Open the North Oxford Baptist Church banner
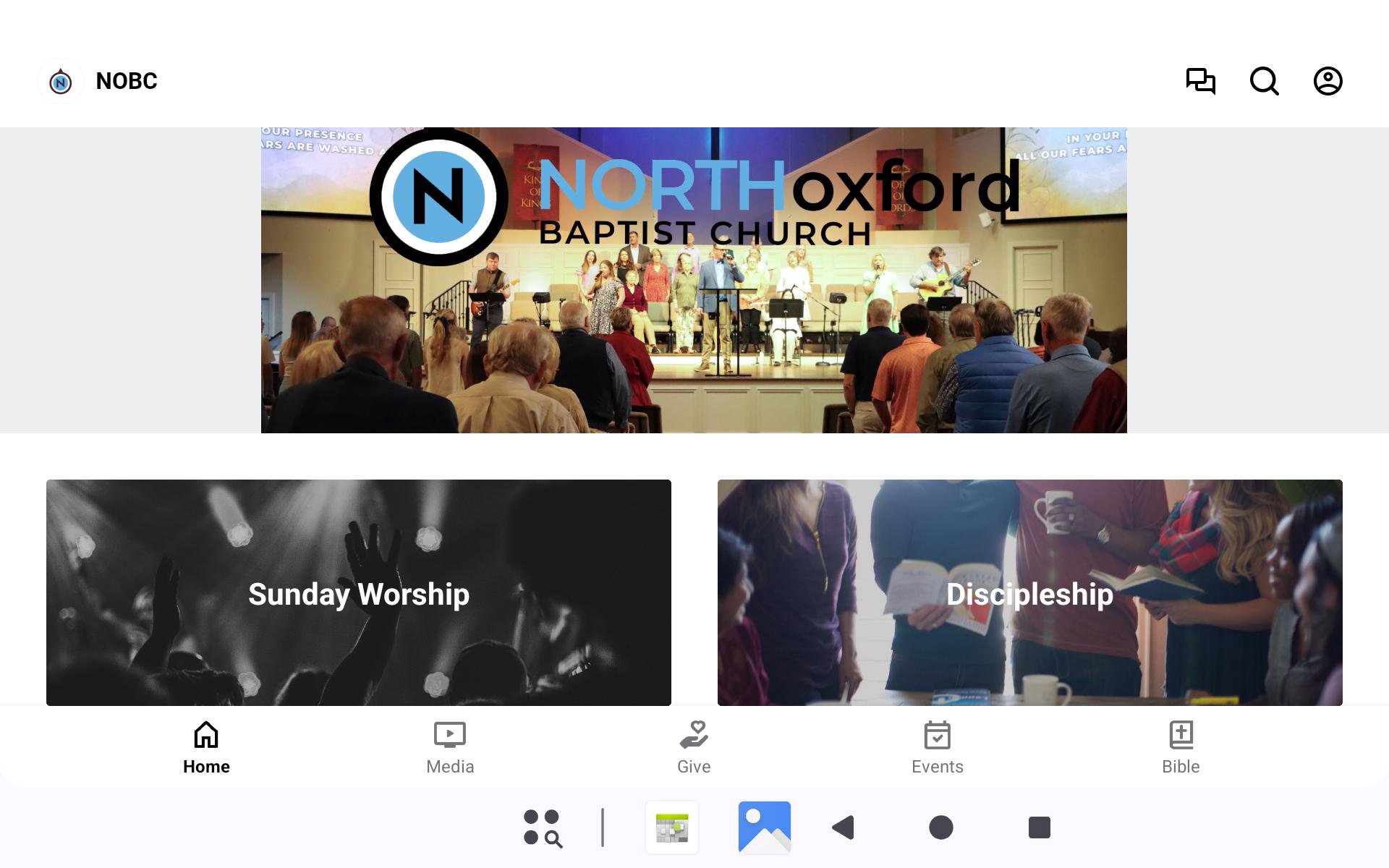 [694, 280]
